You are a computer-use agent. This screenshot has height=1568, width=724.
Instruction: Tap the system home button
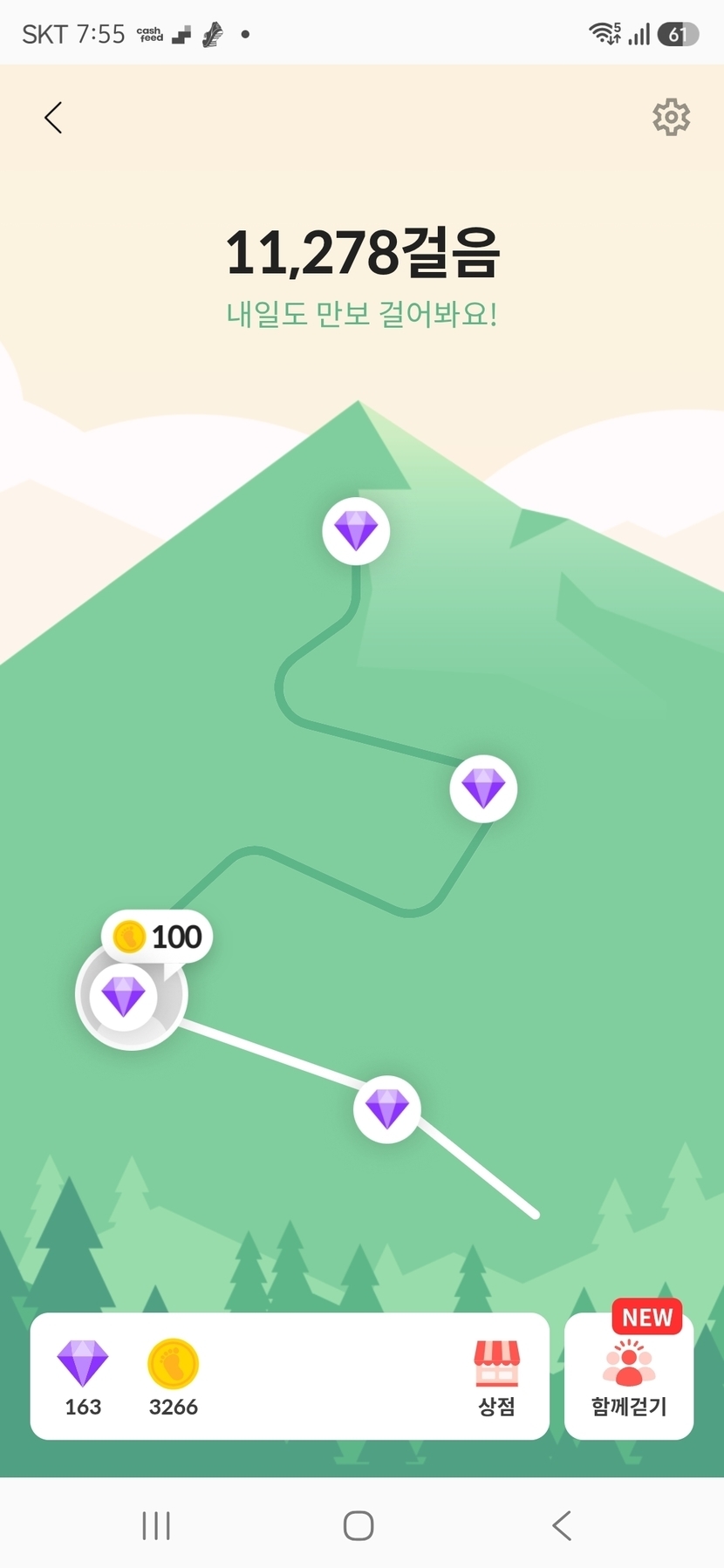coord(359,1525)
